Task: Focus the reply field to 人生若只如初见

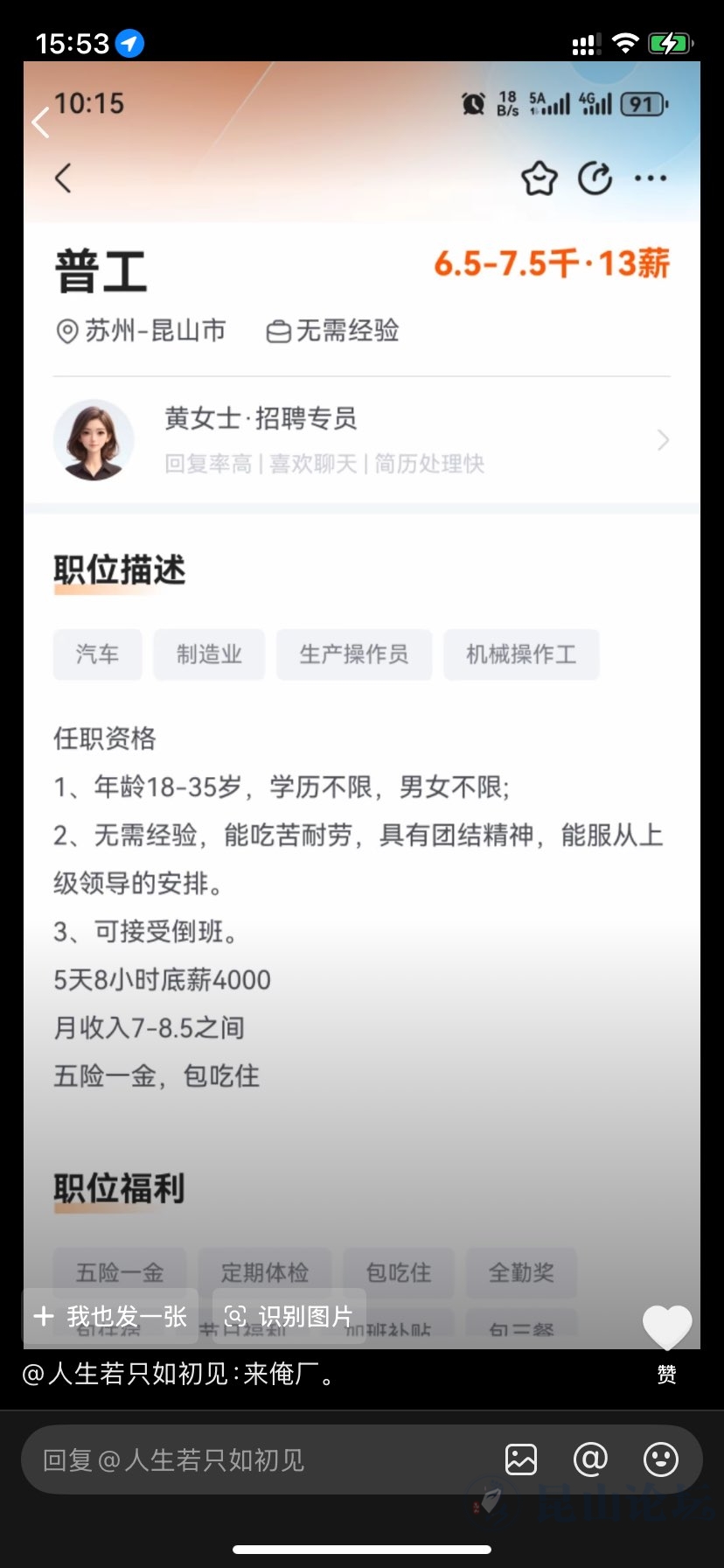Action: click(254, 1459)
